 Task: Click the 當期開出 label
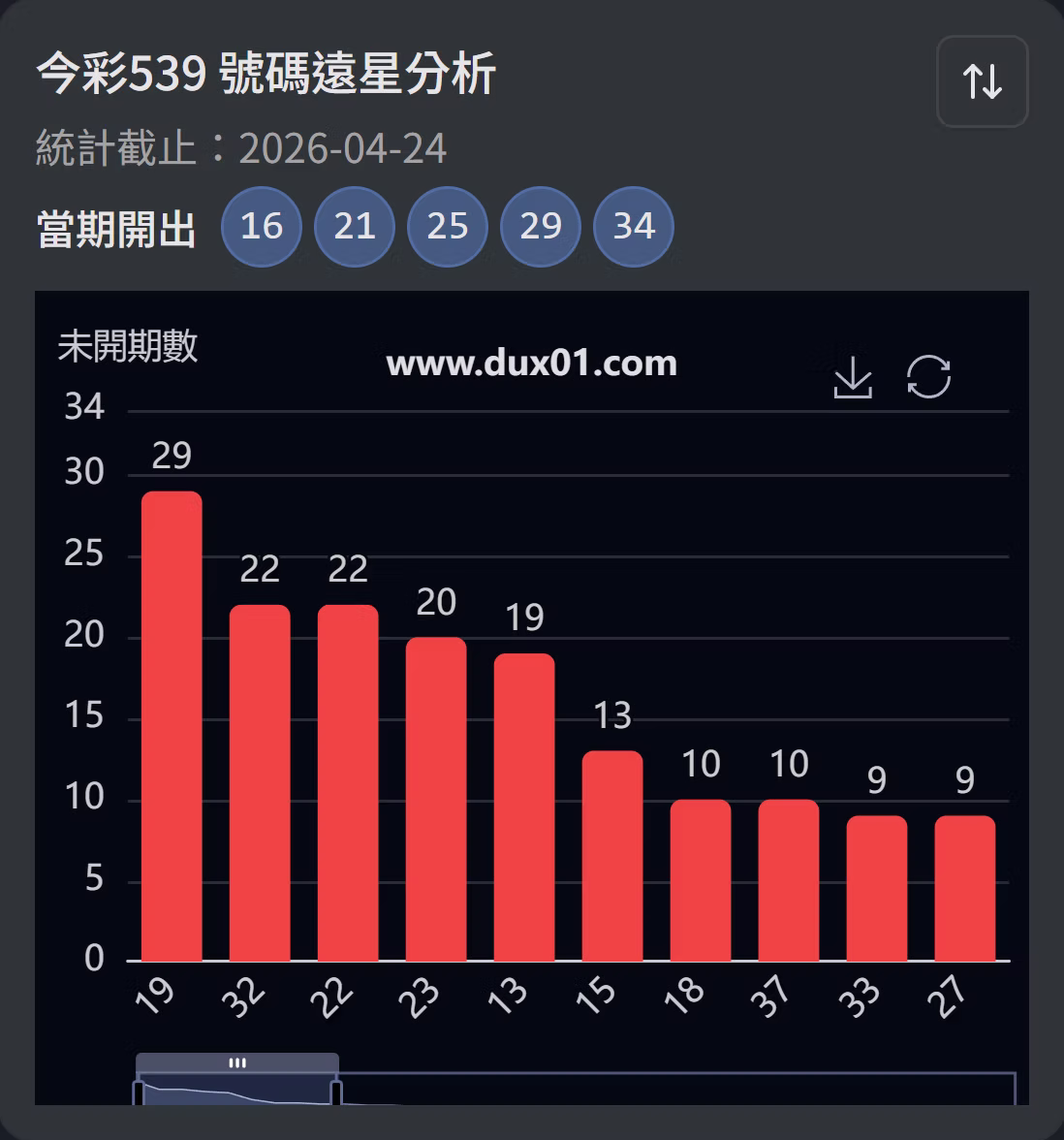tap(116, 227)
